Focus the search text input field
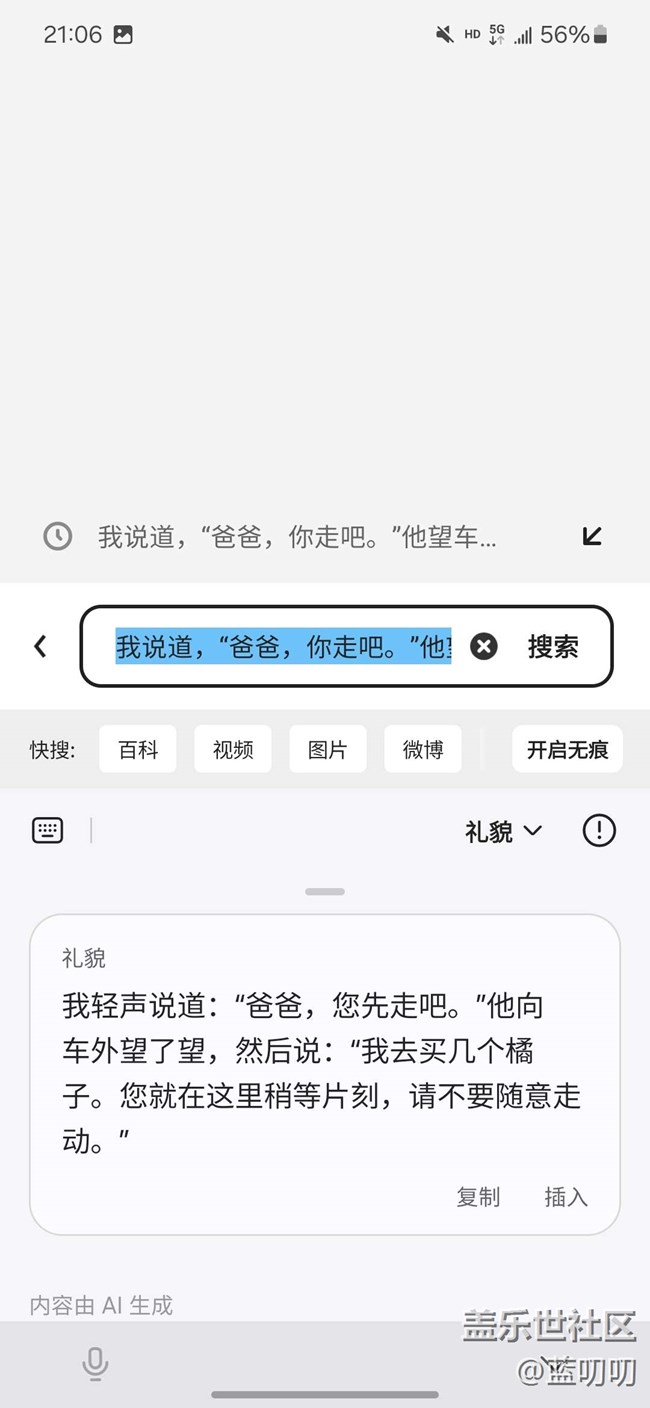 click(283, 647)
